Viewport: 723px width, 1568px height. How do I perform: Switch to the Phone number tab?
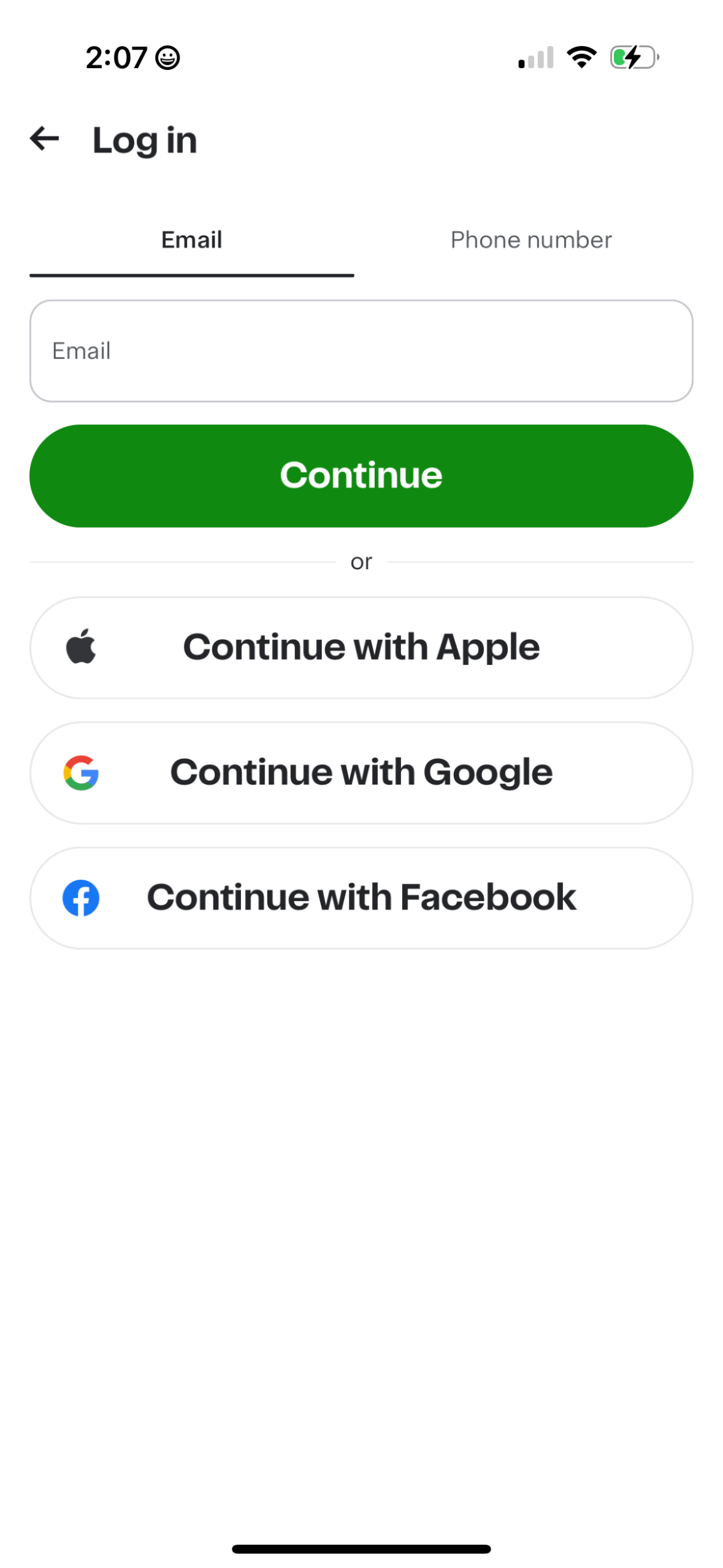point(530,240)
